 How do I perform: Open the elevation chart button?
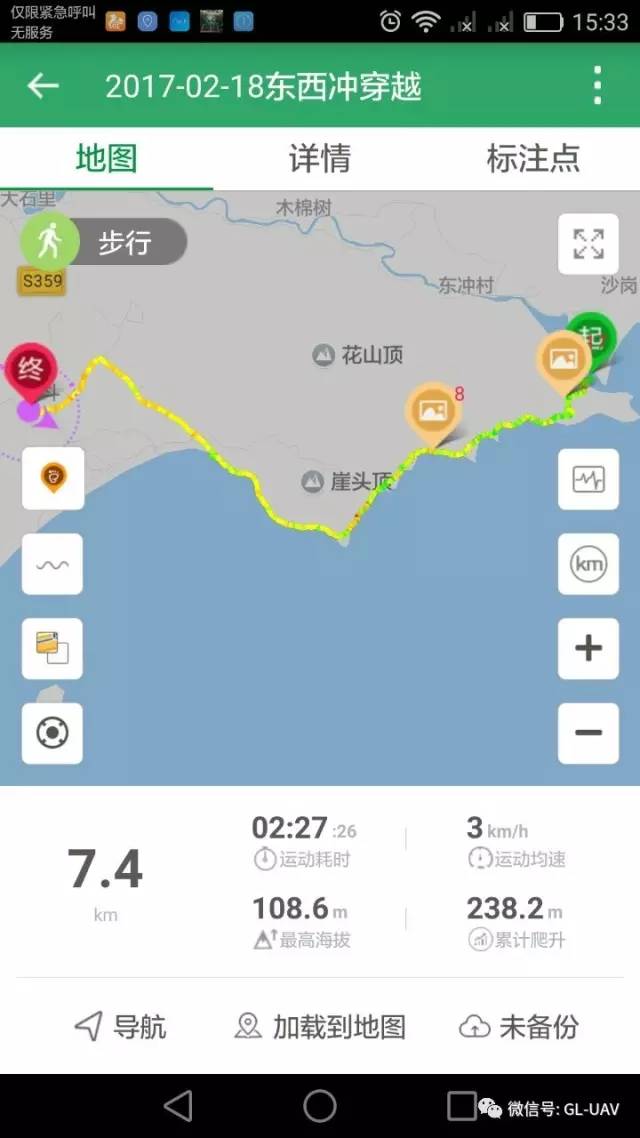(588, 479)
